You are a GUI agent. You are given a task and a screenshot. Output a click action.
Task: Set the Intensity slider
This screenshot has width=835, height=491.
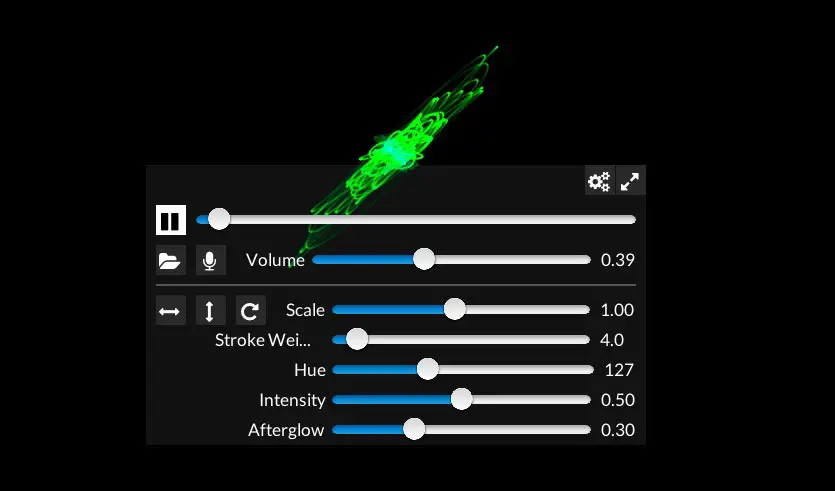[461, 400]
